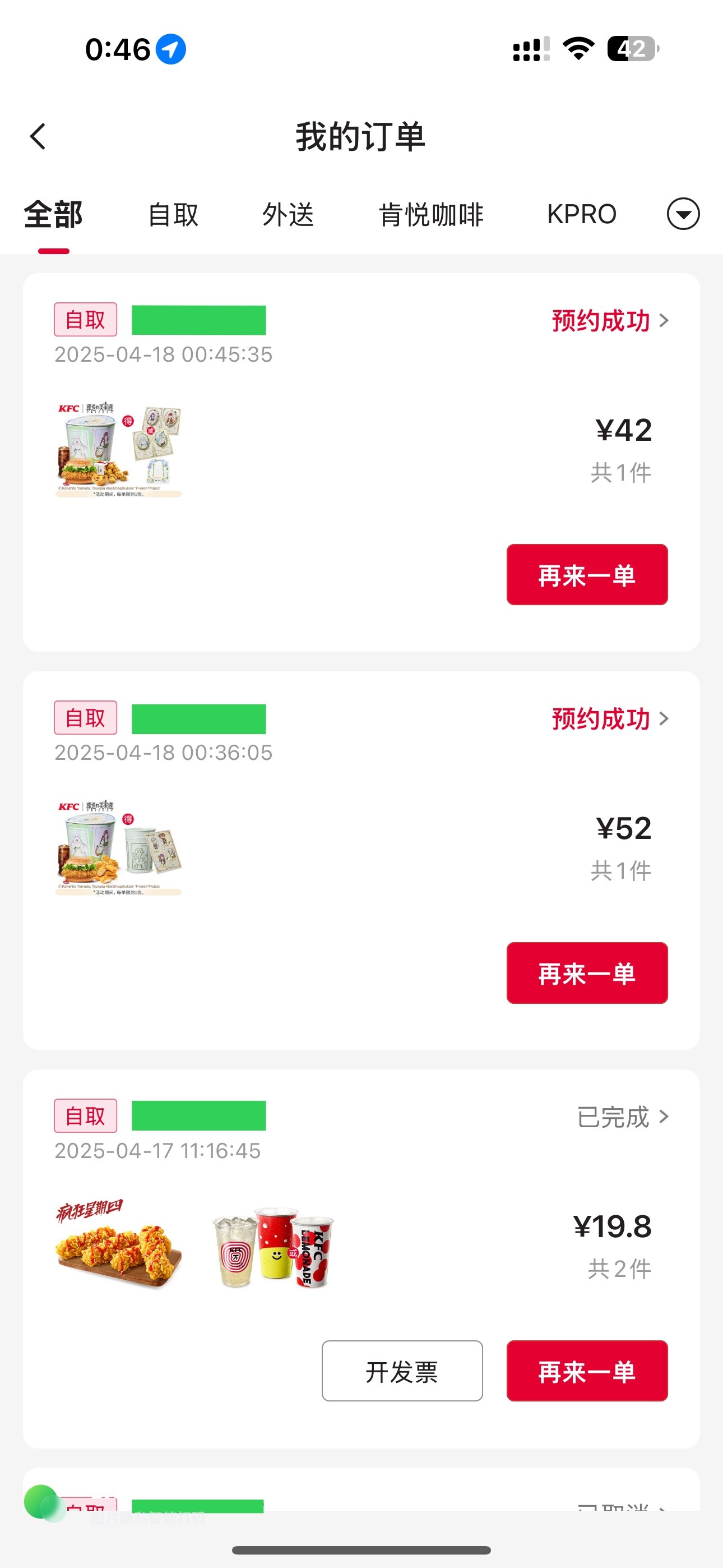Open the ¥52 order's meal image
Image resolution: width=723 pixels, height=1568 pixels.
click(119, 847)
